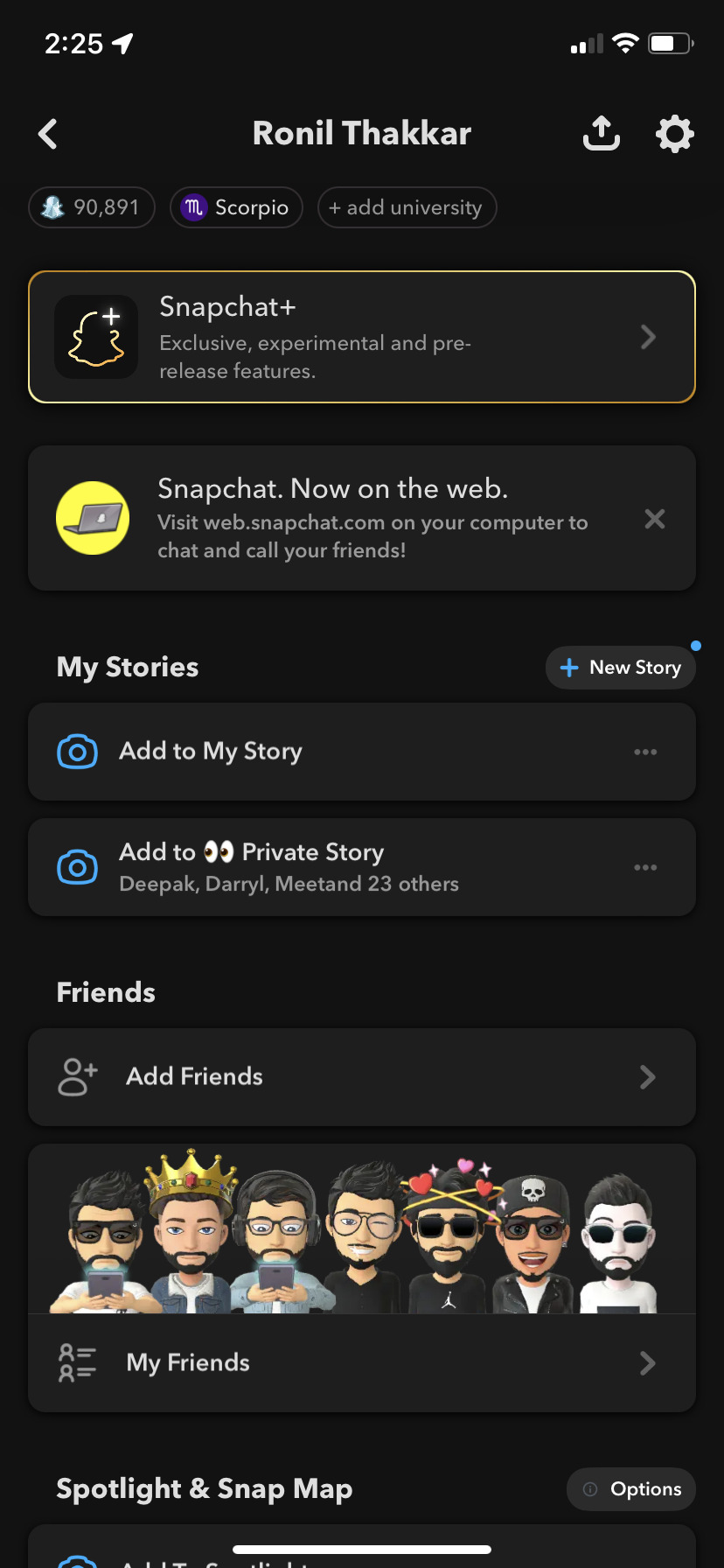The height and width of the screenshot is (1568, 724).
Task: Tap the Snapscore ghost badge
Action: tap(91, 207)
